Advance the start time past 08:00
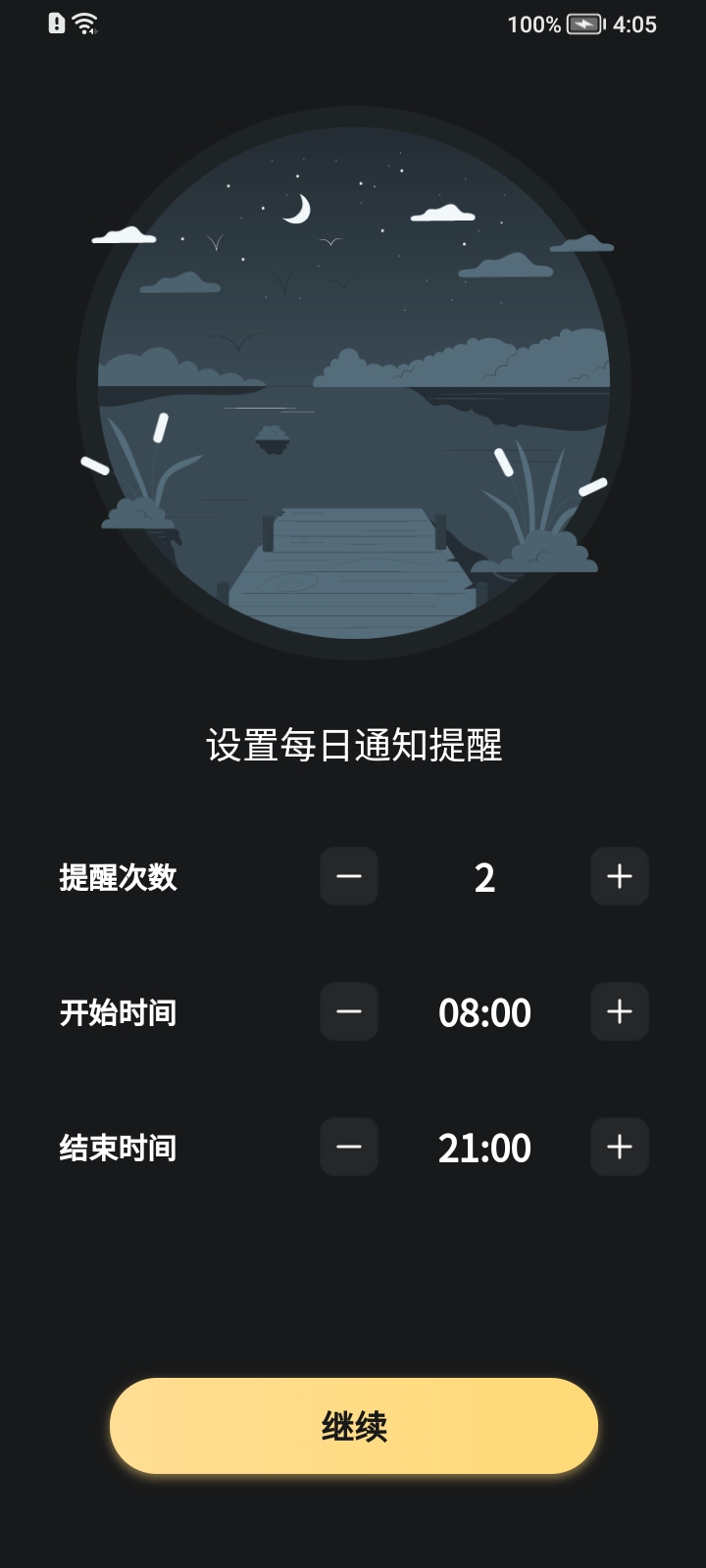The height and width of the screenshot is (1568, 706). coord(619,1011)
